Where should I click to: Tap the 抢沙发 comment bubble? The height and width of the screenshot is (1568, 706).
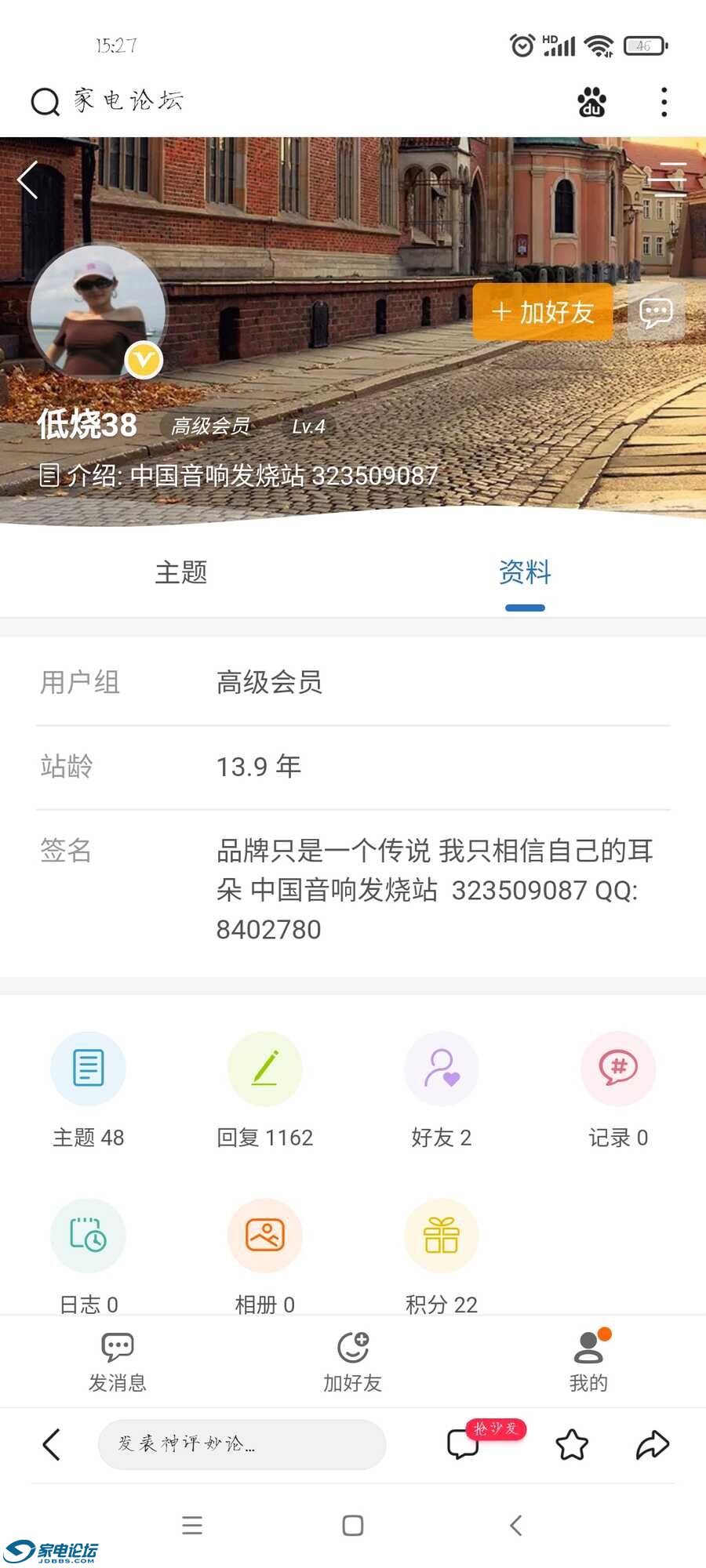[x=464, y=1445]
